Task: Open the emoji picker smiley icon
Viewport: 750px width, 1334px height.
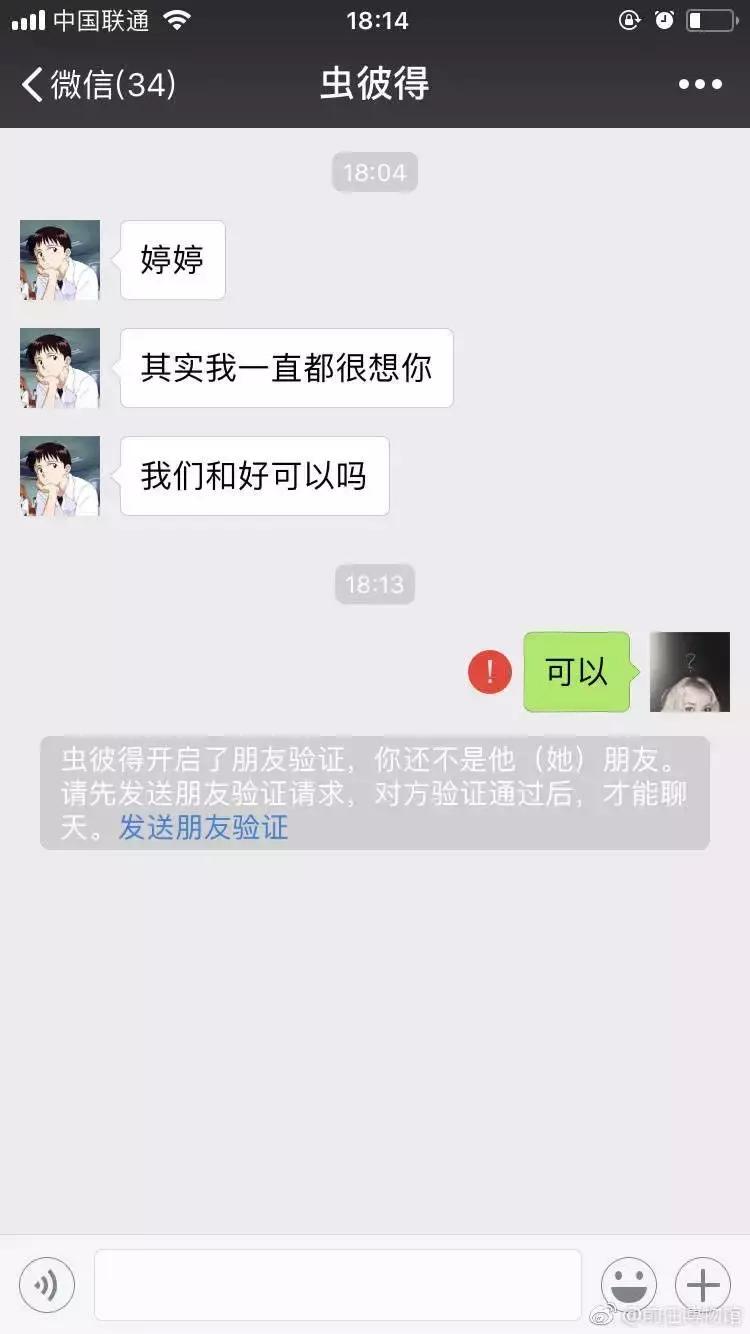Action: click(629, 1285)
